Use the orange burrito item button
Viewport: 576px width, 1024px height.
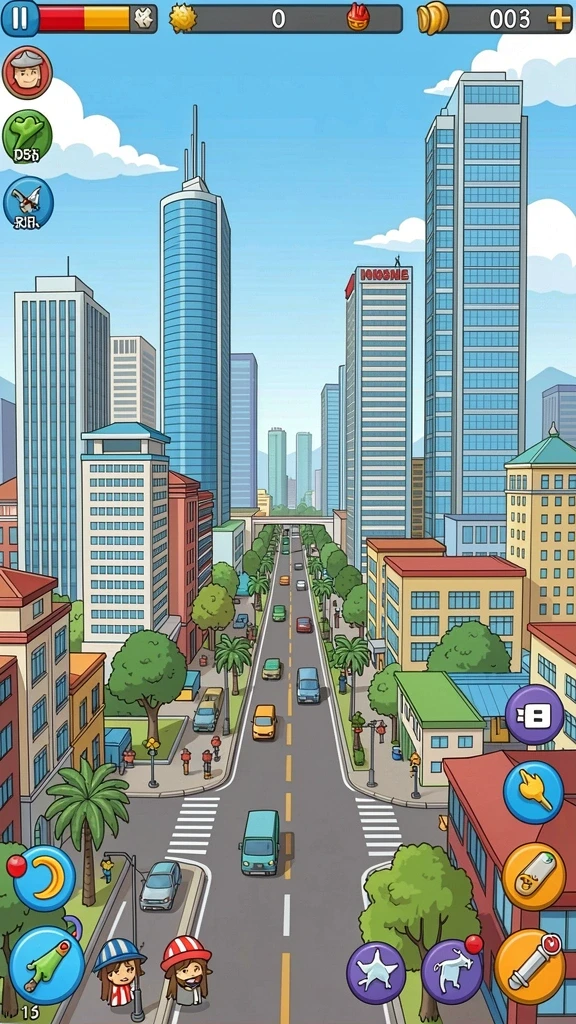(x=534, y=876)
